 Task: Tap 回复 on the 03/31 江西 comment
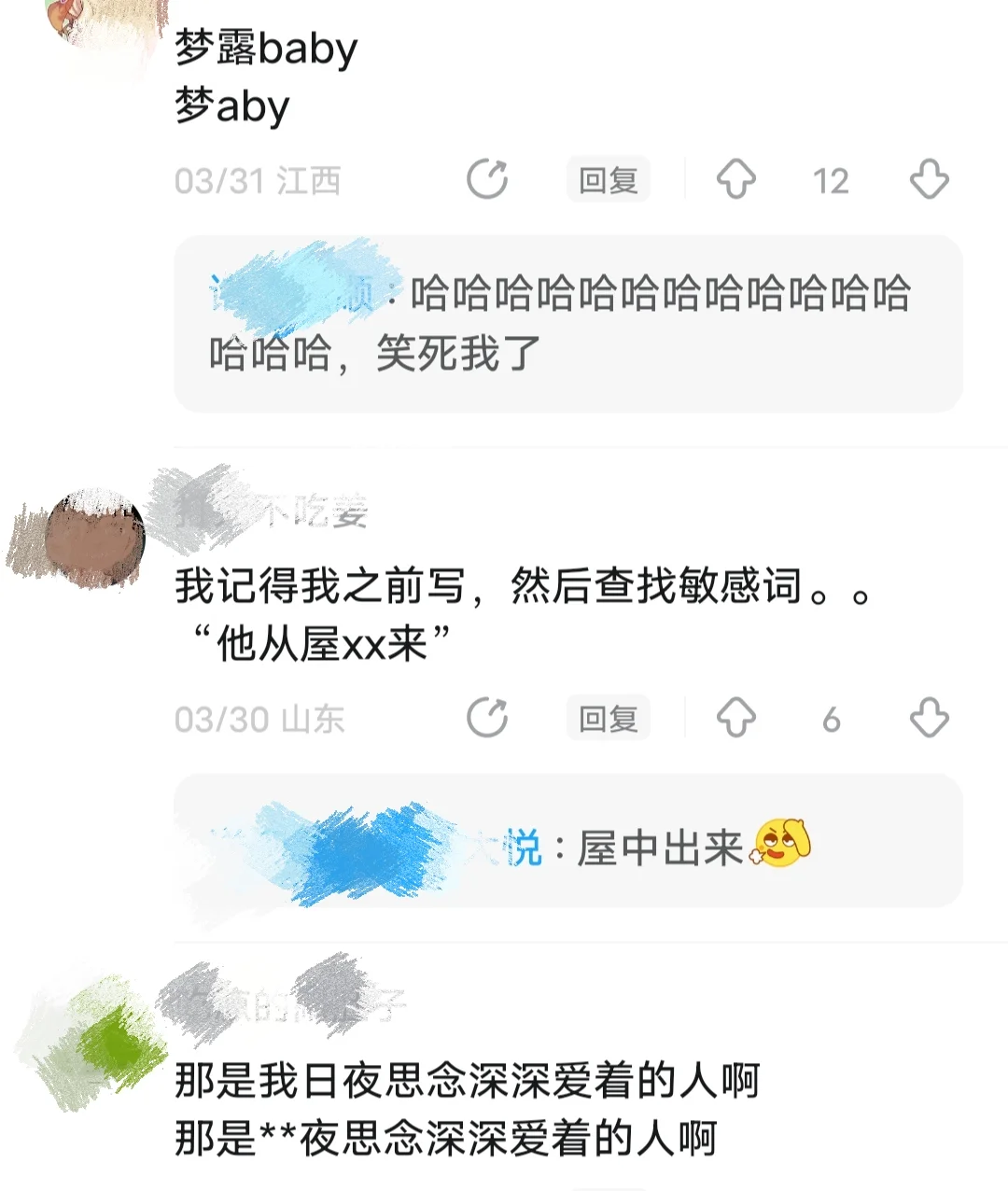point(608,179)
